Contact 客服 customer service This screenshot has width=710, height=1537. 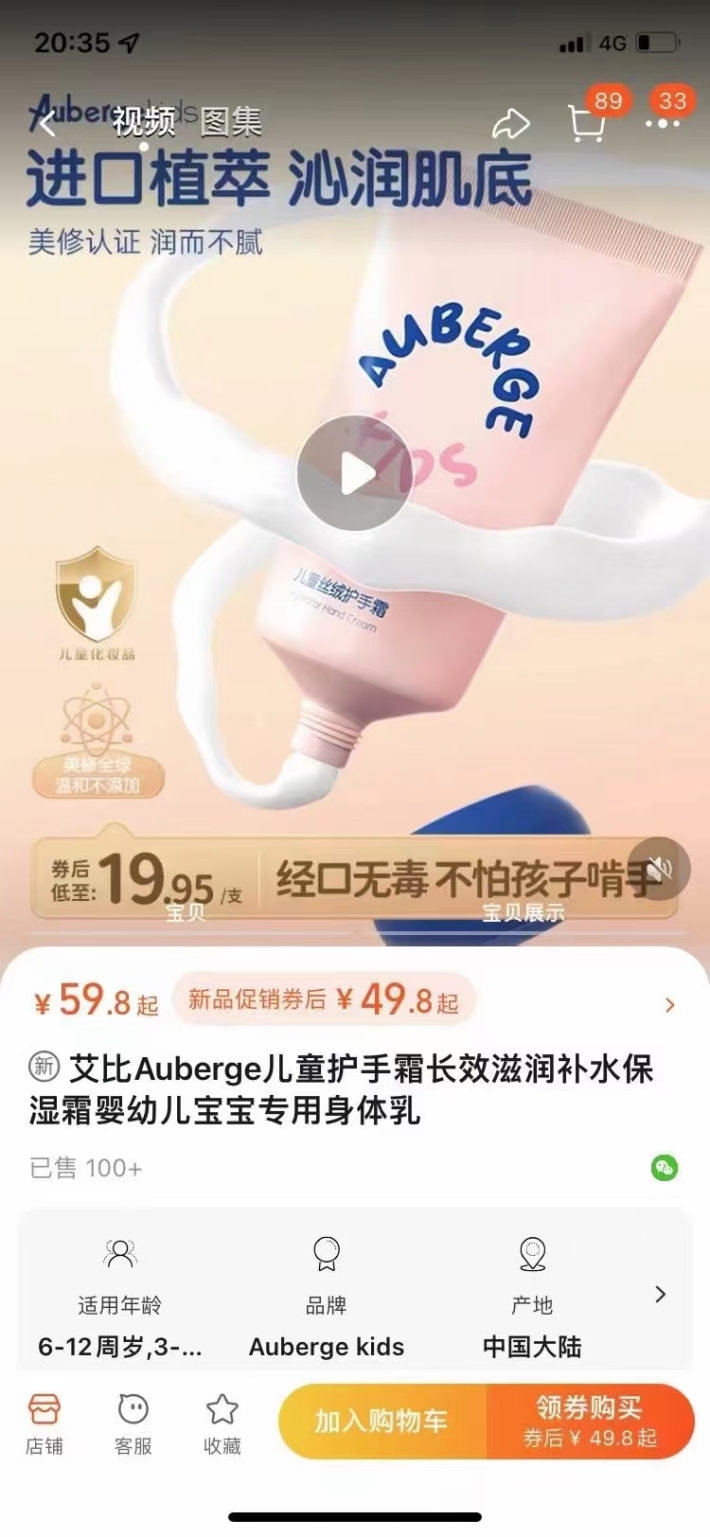pyautogui.click(x=133, y=1424)
